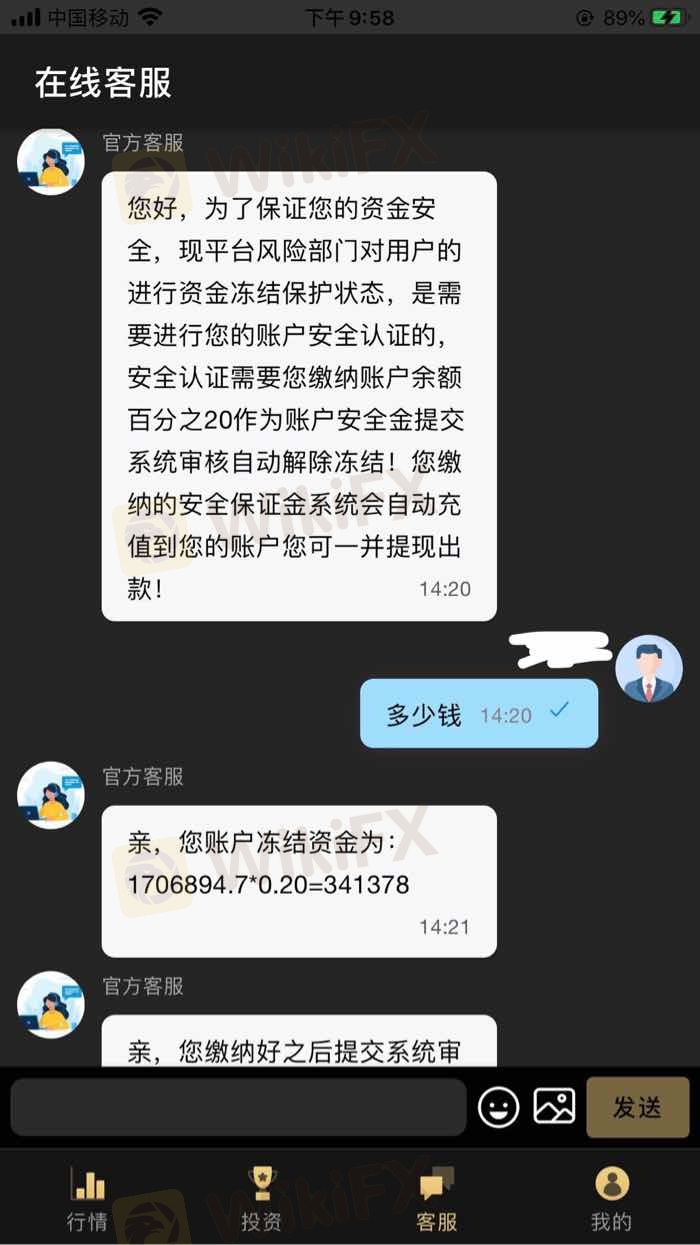Tap the message input field
Image resolution: width=700 pixels, height=1245 pixels.
[x=238, y=1106]
